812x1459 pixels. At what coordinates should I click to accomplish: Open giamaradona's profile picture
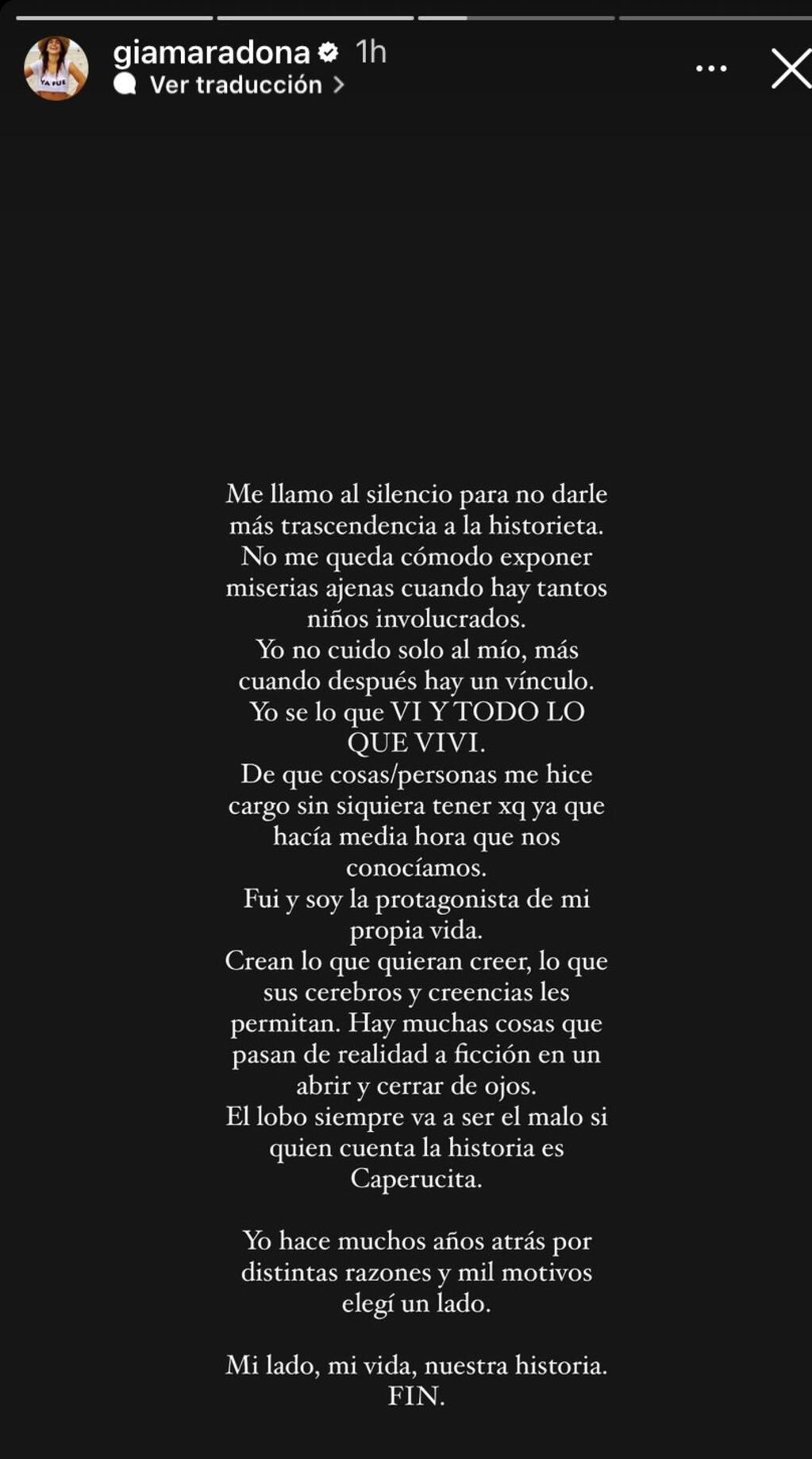pyautogui.click(x=56, y=68)
